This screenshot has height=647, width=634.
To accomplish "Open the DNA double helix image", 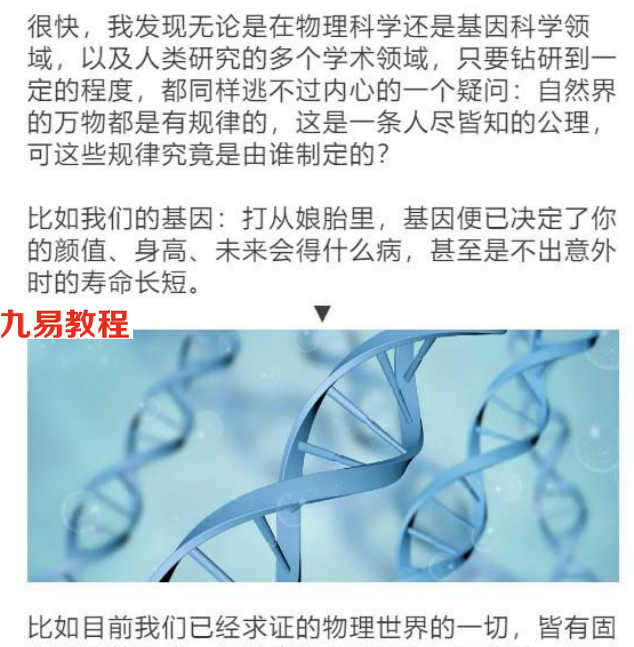I will coord(323,456).
